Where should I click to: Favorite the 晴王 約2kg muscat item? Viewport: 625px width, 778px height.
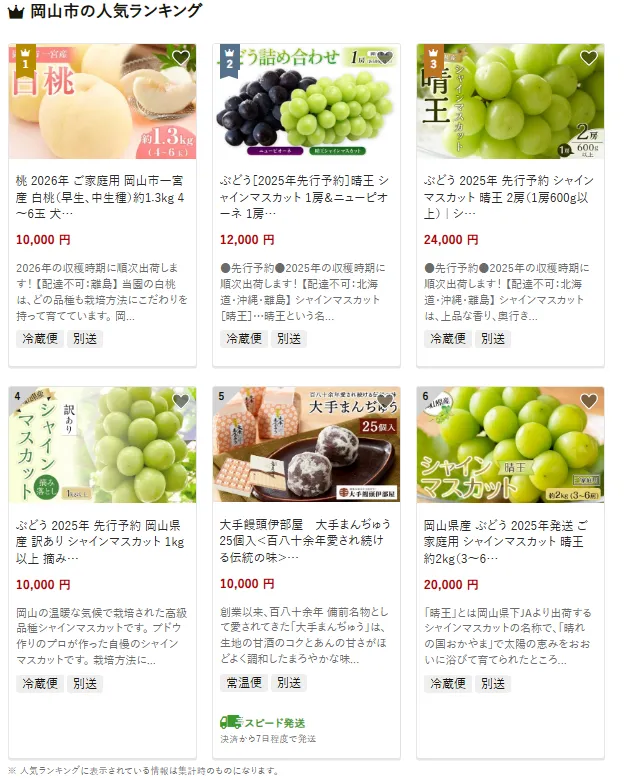tap(588, 401)
